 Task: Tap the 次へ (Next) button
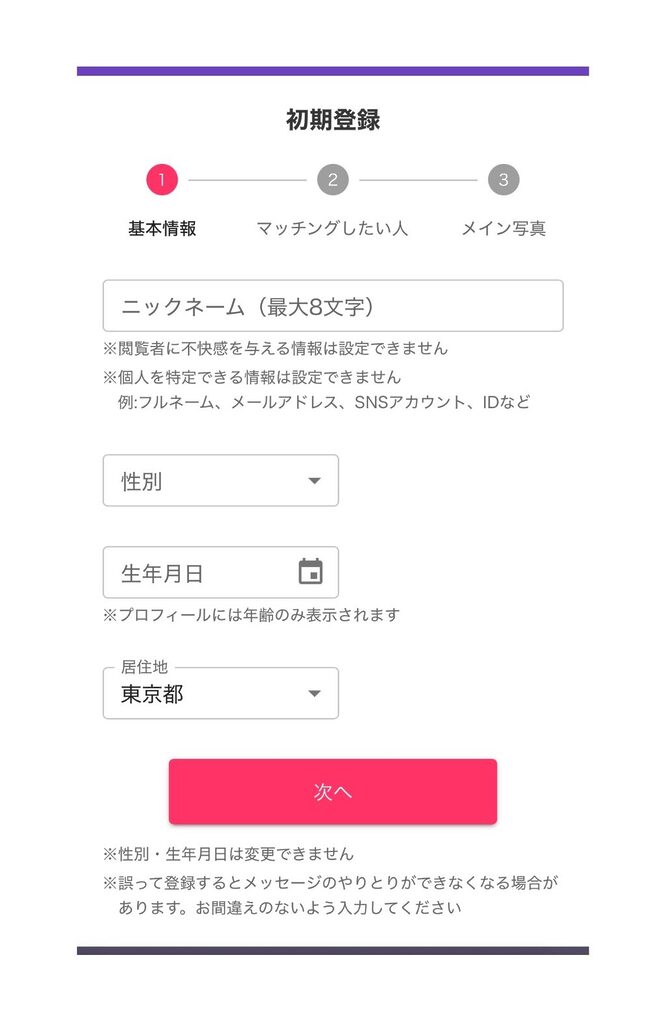[x=332, y=792]
